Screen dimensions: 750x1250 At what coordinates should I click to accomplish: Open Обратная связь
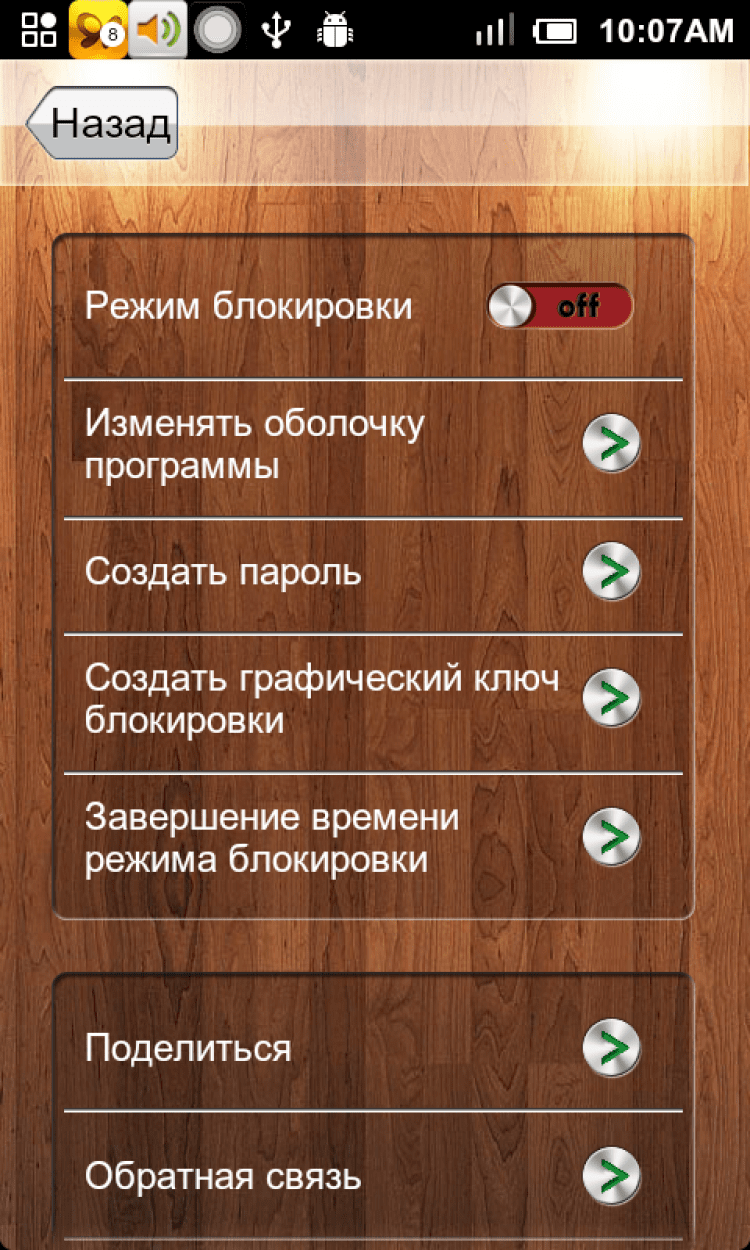point(372,1176)
